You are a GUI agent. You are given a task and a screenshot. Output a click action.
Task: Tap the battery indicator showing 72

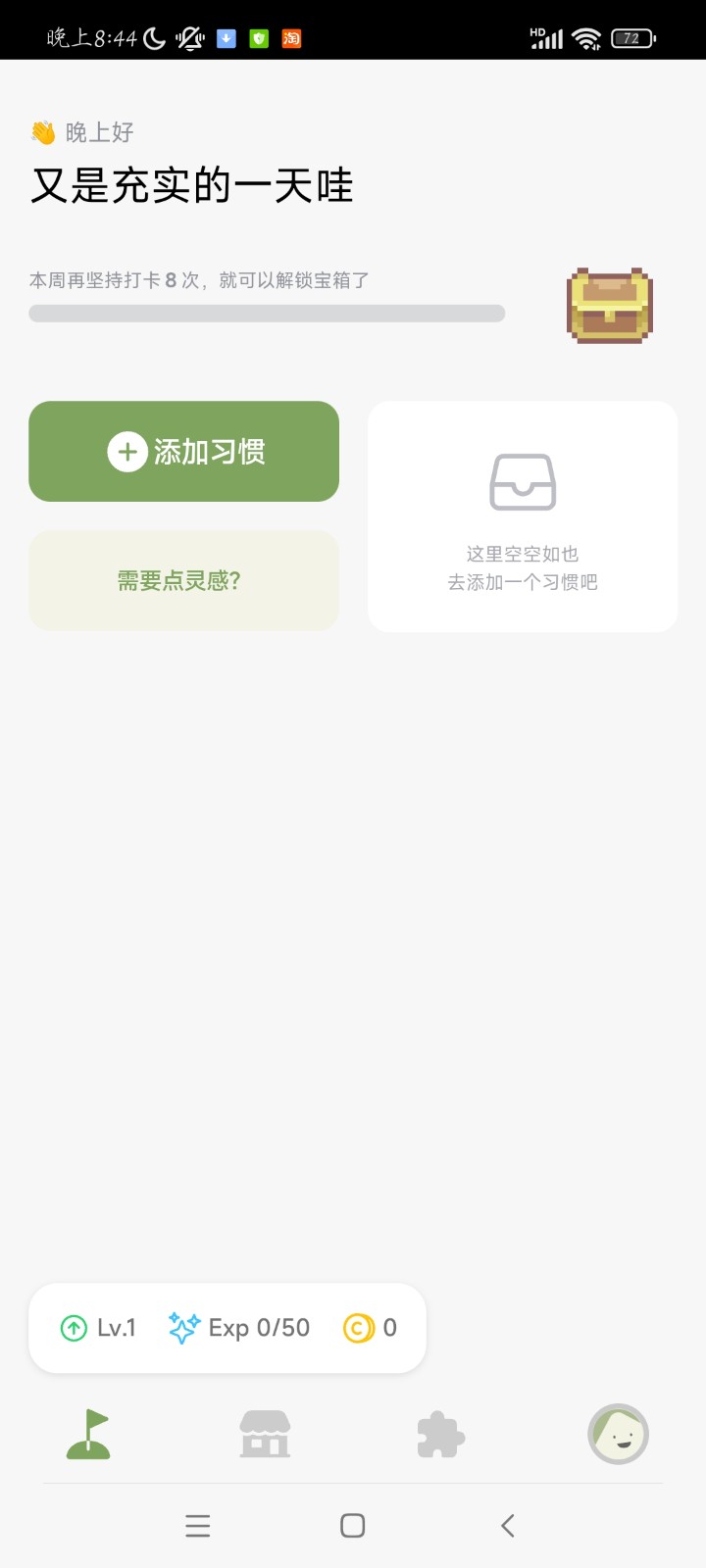[632, 37]
